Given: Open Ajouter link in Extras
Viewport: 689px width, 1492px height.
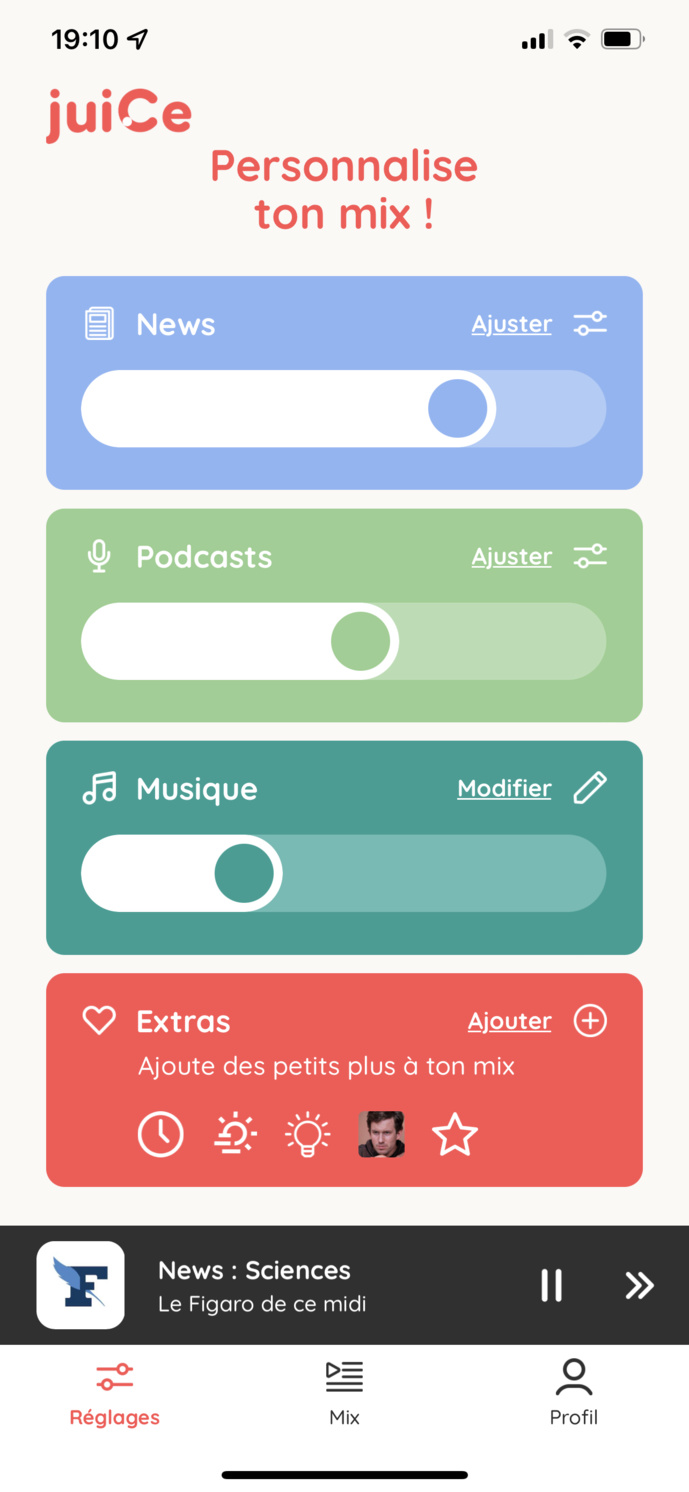Looking at the screenshot, I should 509,1021.
